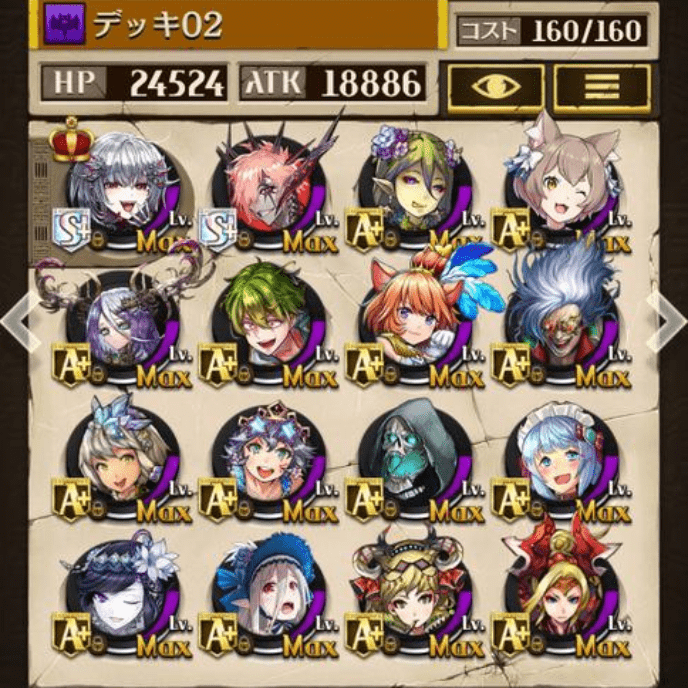This screenshot has height=688, width=688.
Task: Select the orange-haired fox girl with feathers
Action: click(x=412, y=321)
